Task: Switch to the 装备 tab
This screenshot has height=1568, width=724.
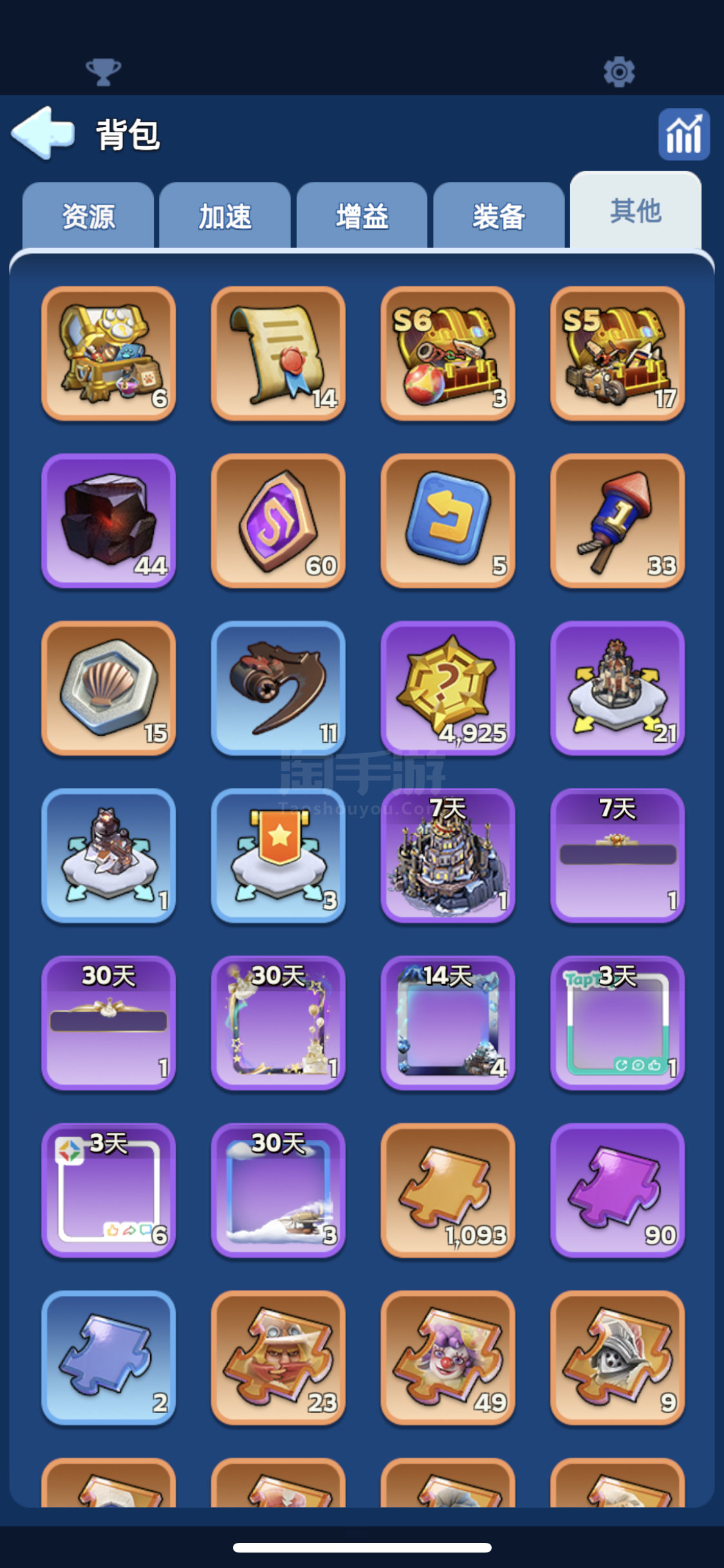Action: pyautogui.click(x=499, y=216)
